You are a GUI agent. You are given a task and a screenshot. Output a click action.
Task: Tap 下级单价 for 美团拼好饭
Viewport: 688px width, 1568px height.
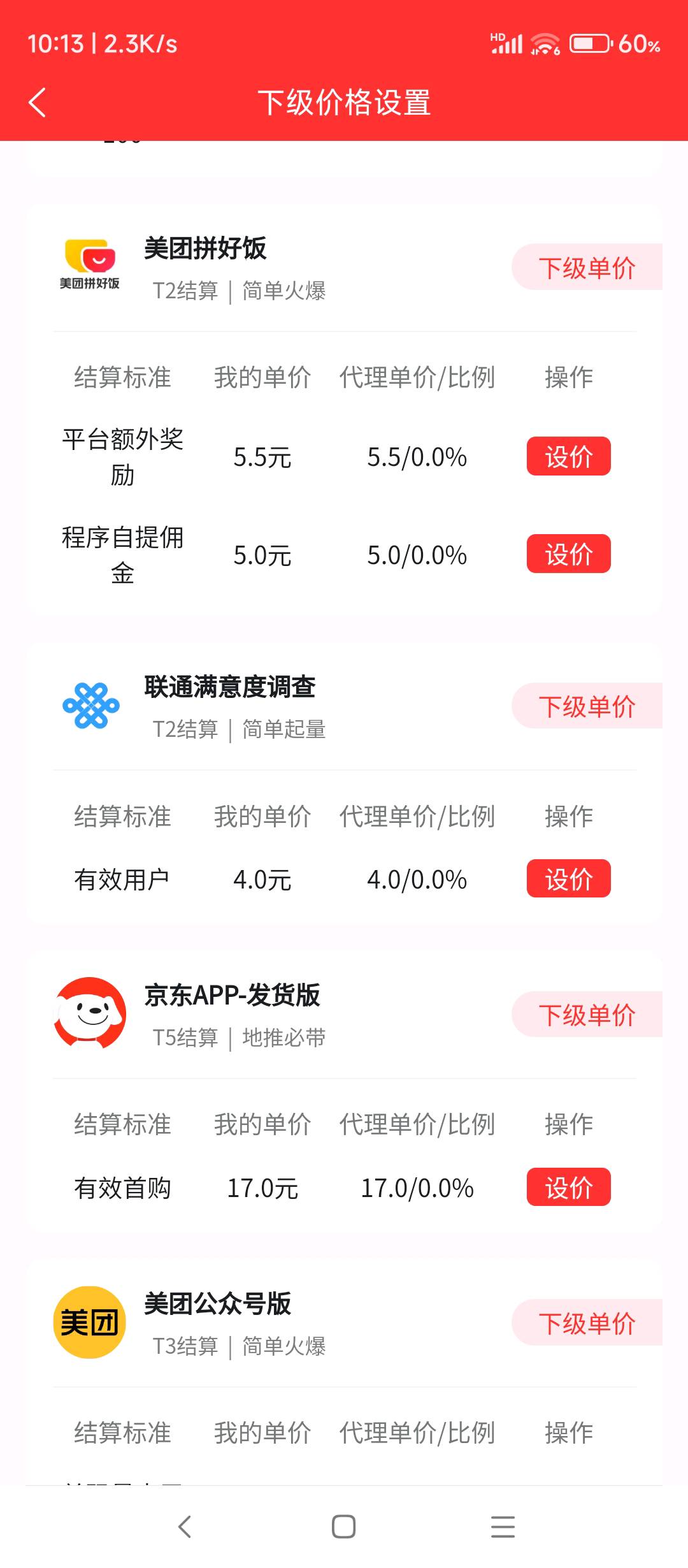point(587,267)
